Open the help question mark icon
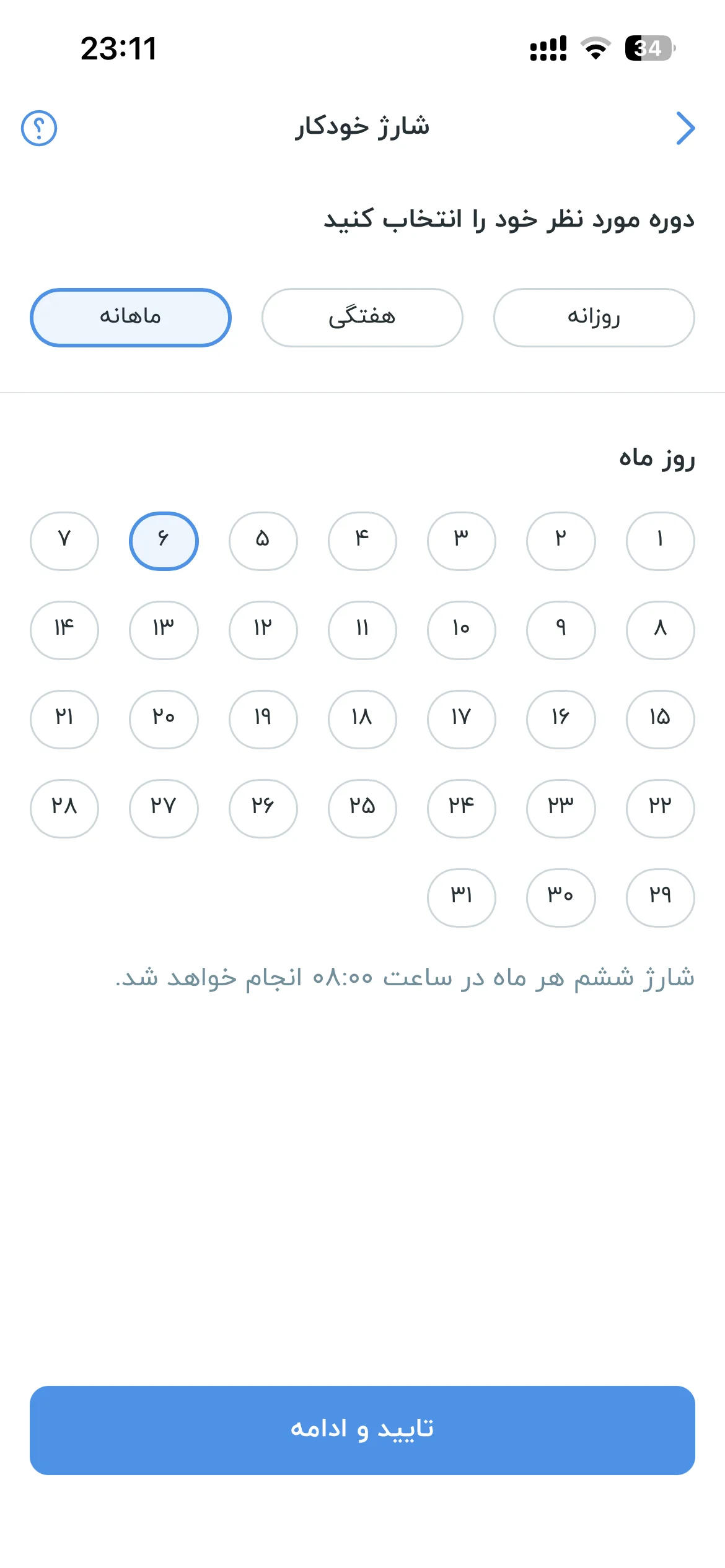The width and height of the screenshot is (725, 1568). point(39,128)
